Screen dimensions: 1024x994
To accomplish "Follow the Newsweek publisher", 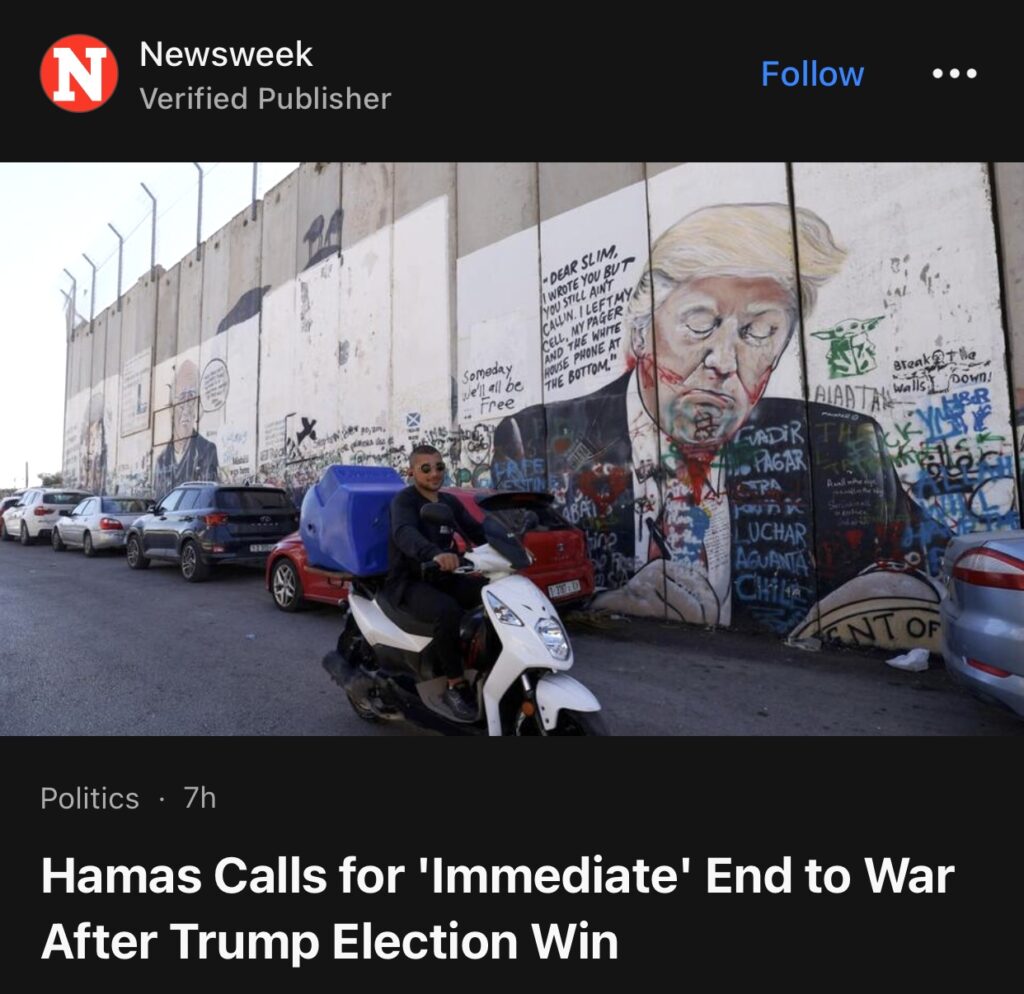I will click(812, 74).
